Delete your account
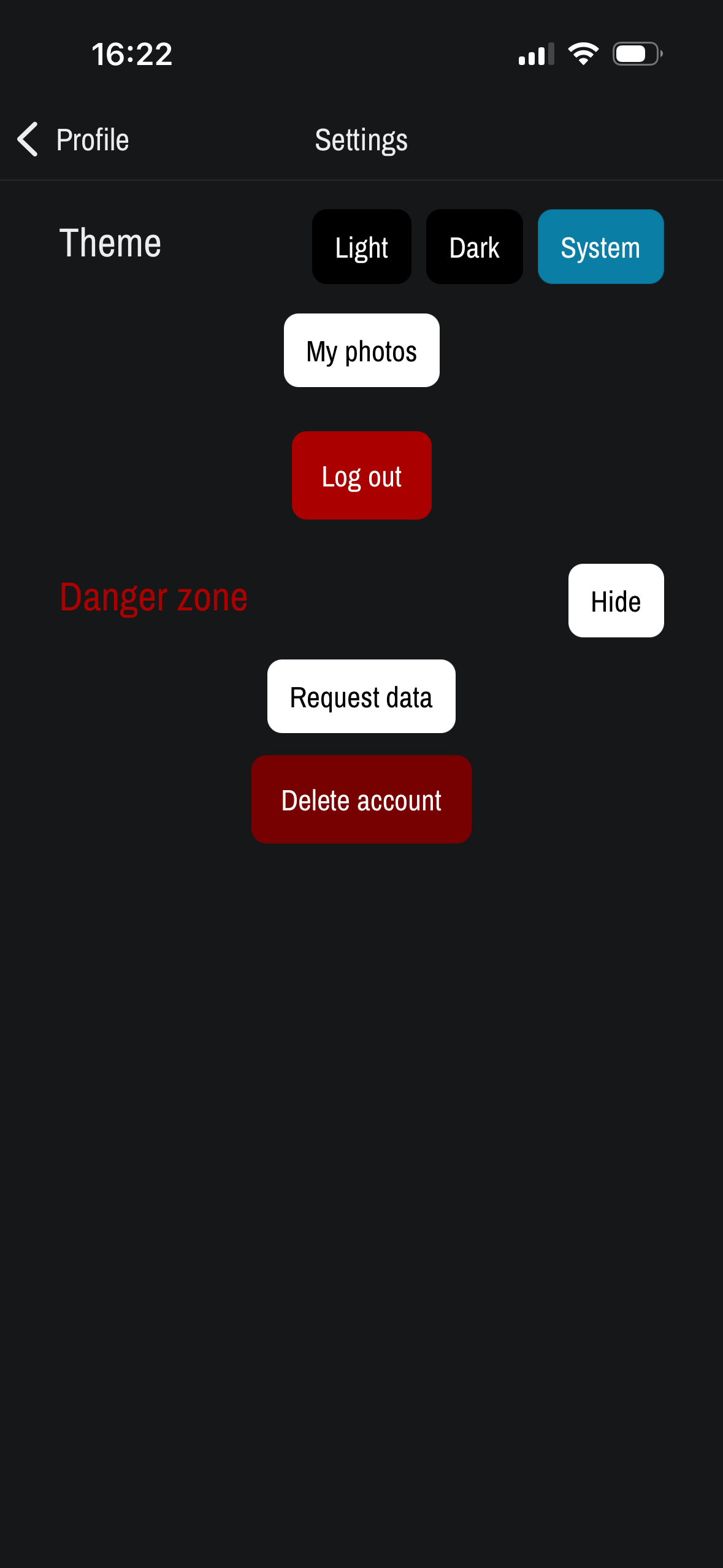Viewport: 723px width, 1568px height. click(x=361, y=799)
